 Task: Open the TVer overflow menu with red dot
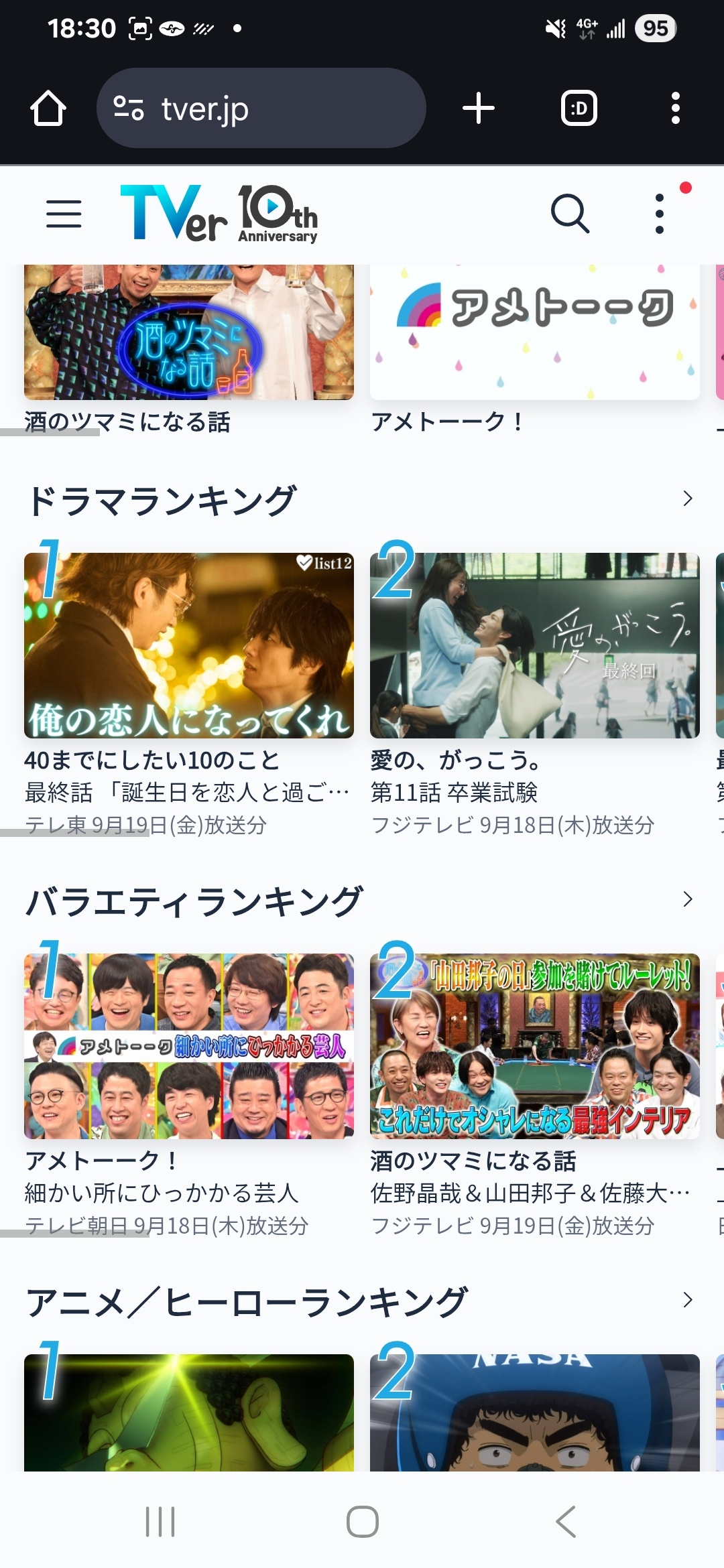(660, 214)
